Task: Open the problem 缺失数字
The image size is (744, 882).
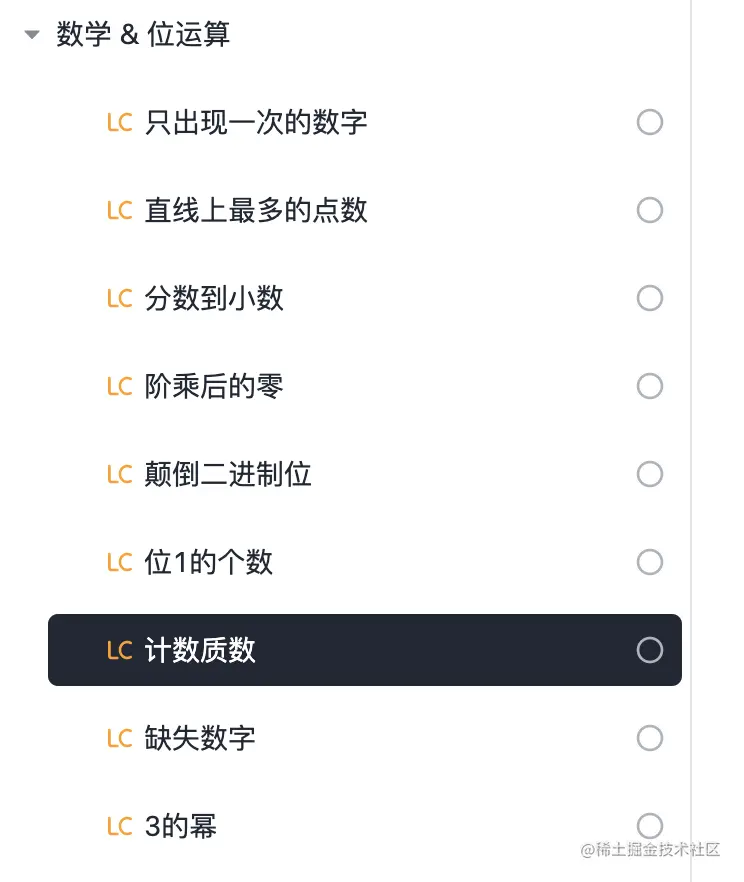Action: coord(200,738)
